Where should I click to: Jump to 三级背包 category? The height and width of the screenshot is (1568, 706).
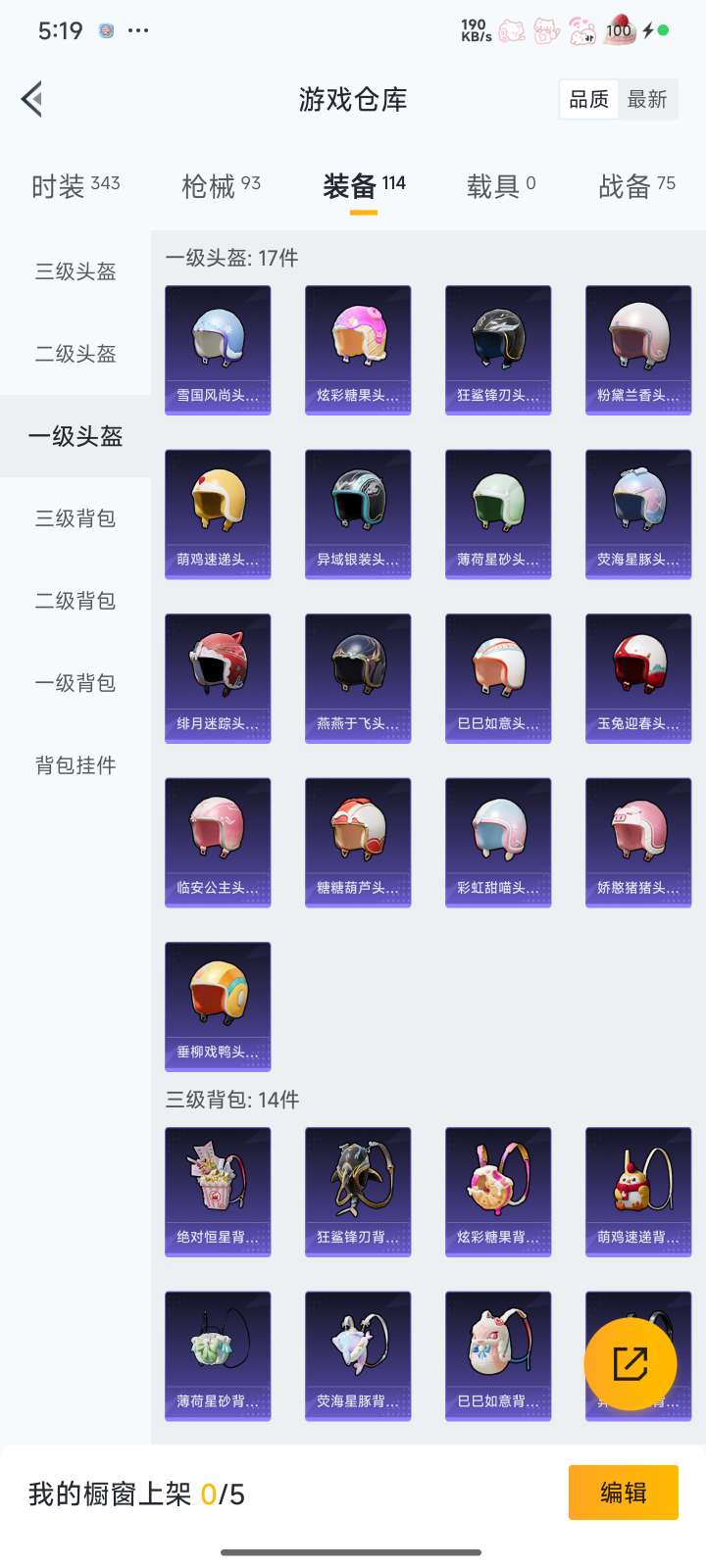coord(76,518)
